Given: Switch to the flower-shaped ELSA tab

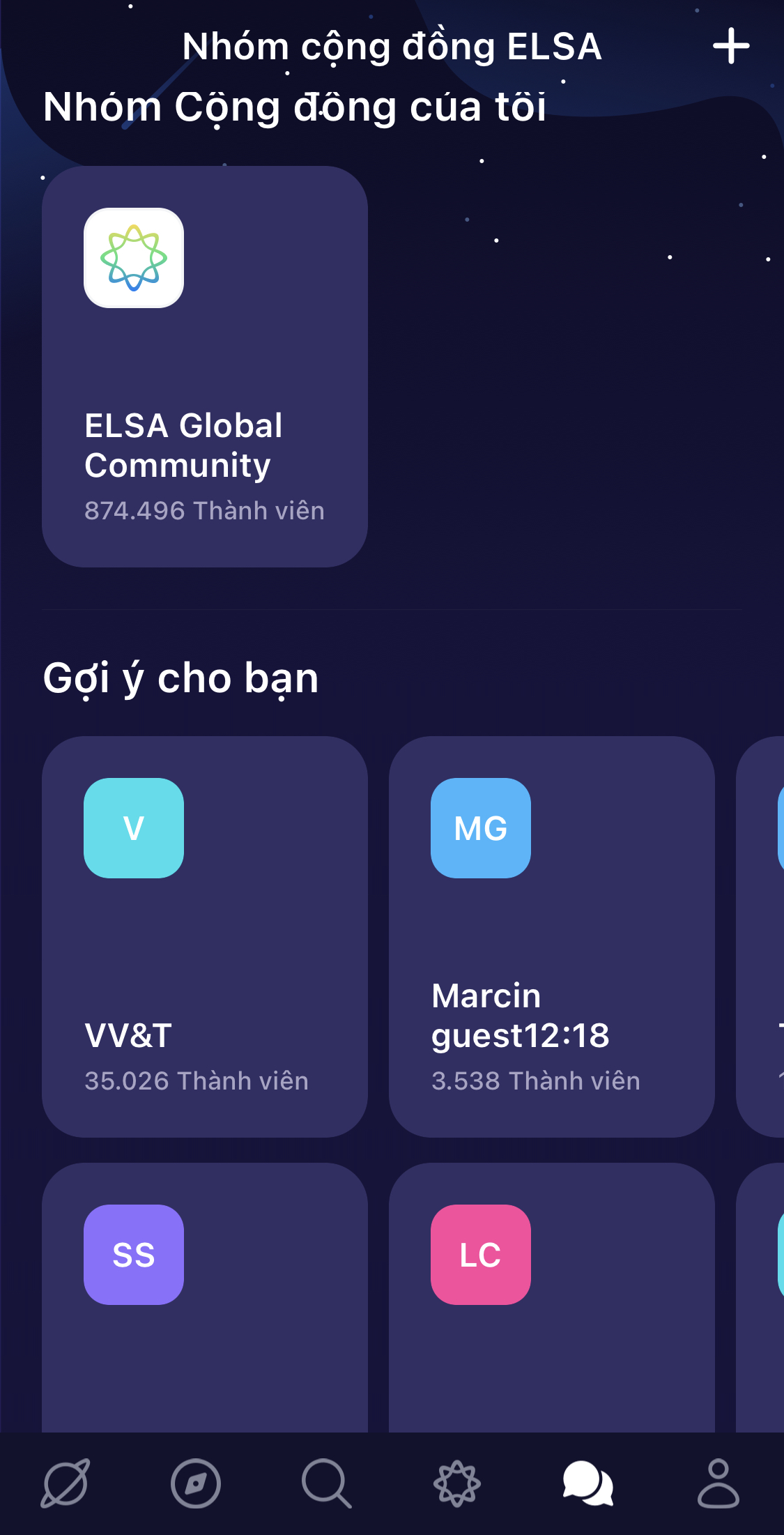Looking at the screenshot, I should pyautogui.click(x=457, y=1483).
